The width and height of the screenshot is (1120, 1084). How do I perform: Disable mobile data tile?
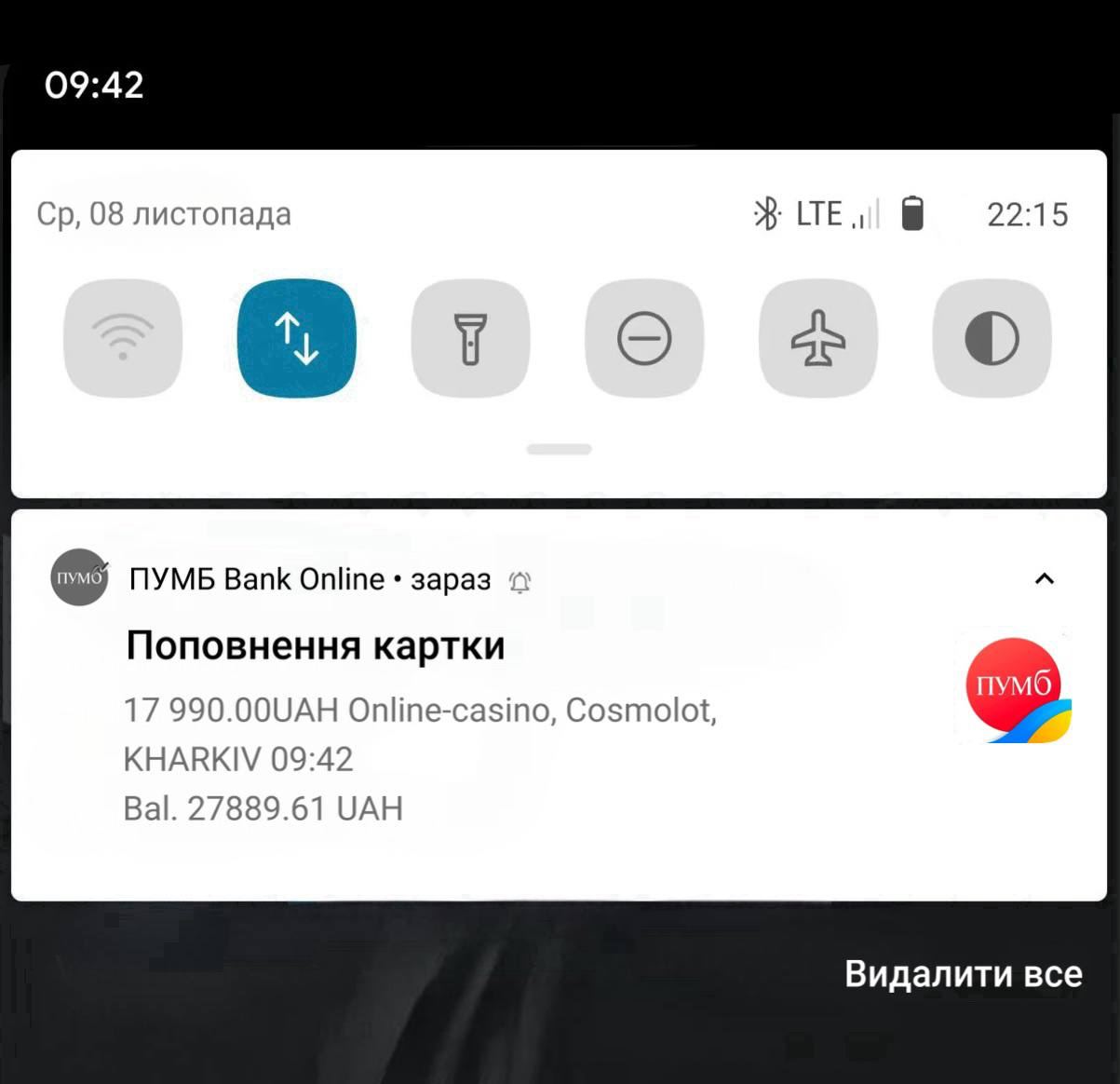[297, 338]
